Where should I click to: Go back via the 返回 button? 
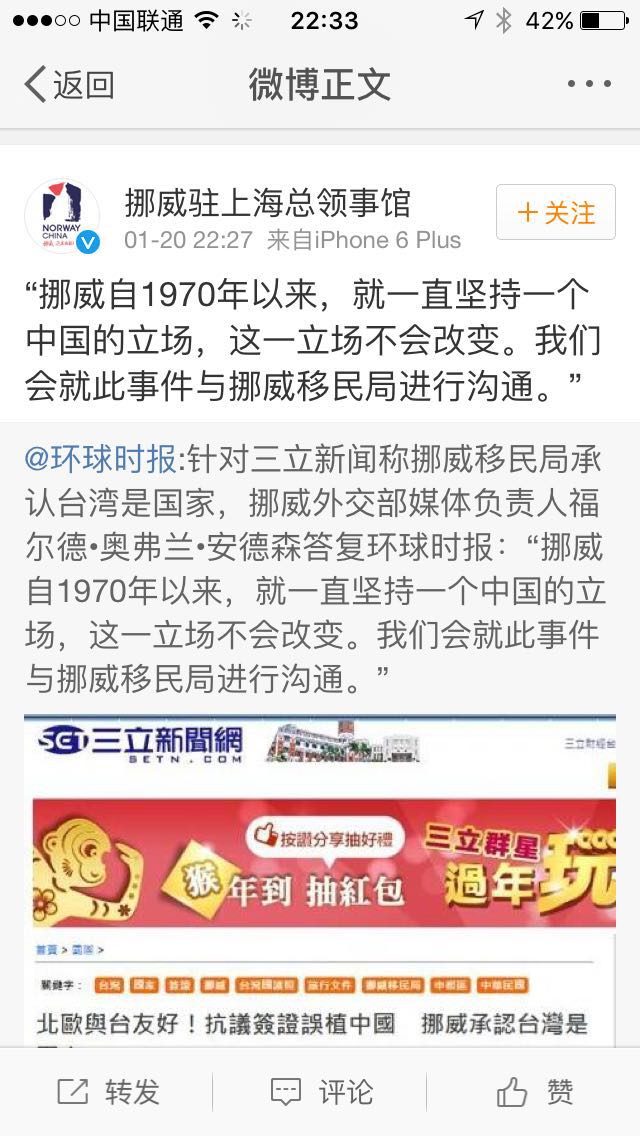coord(68,85)
